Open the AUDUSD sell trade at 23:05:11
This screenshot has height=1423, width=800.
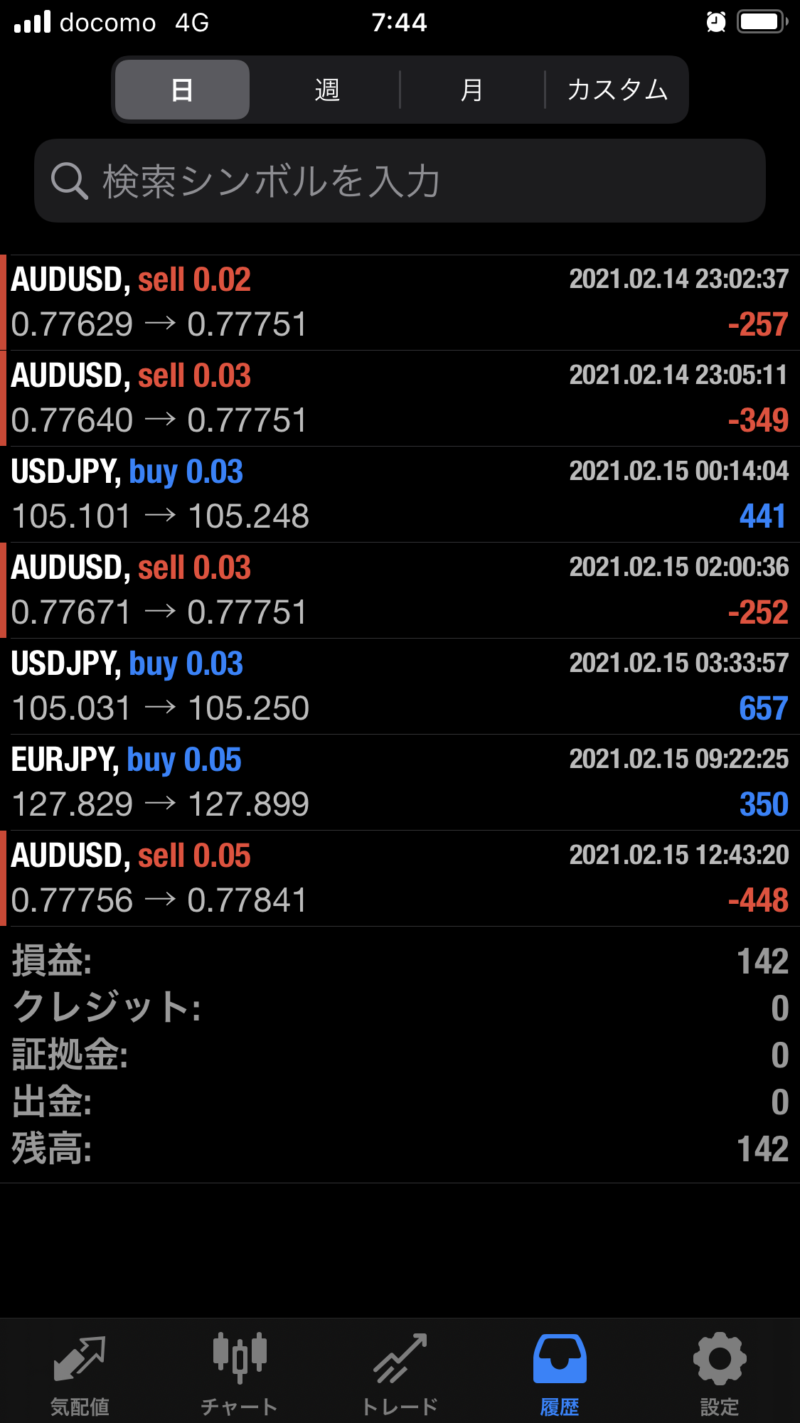coord(400,399)
